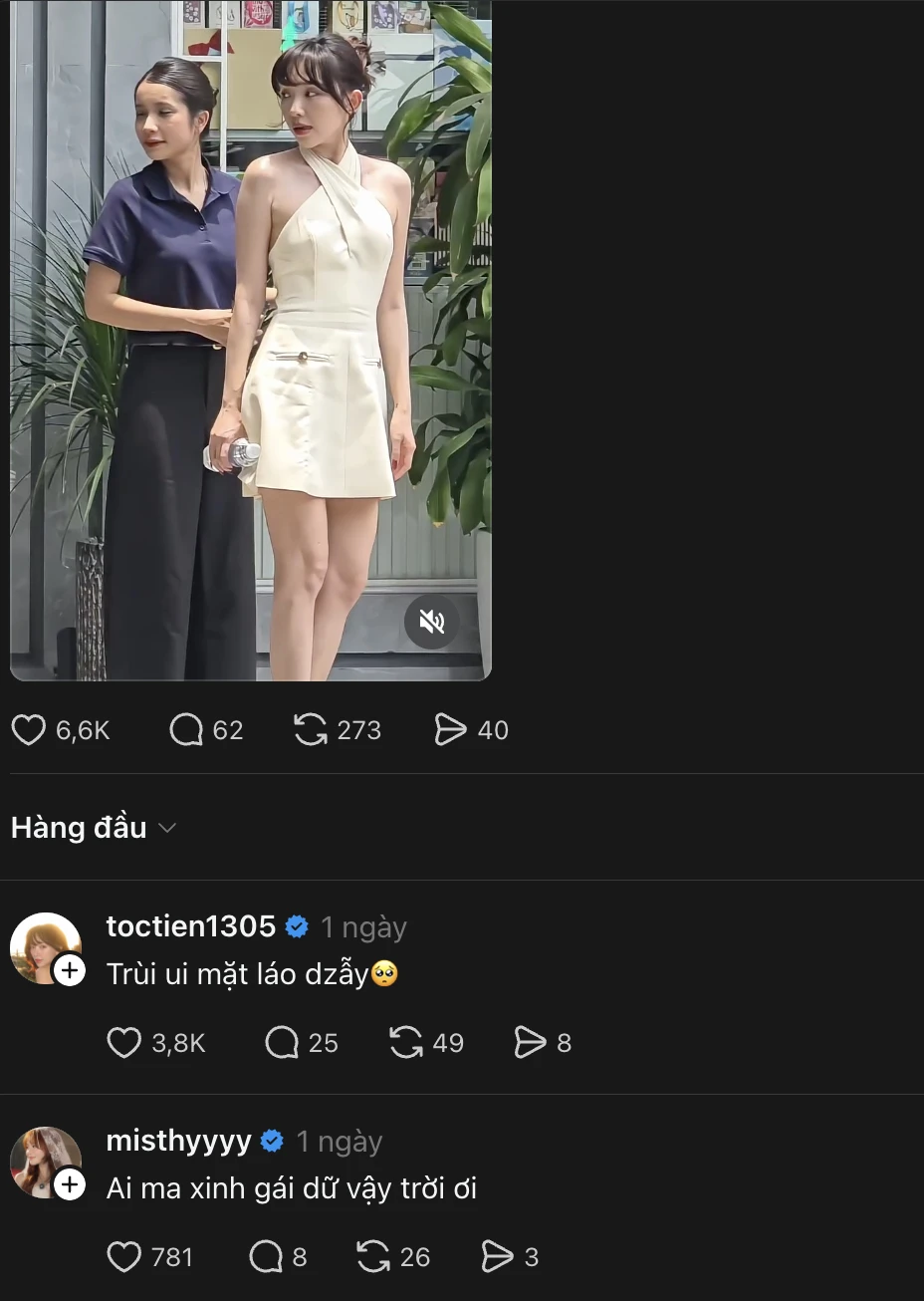Repost the main video post

(311, 730)
